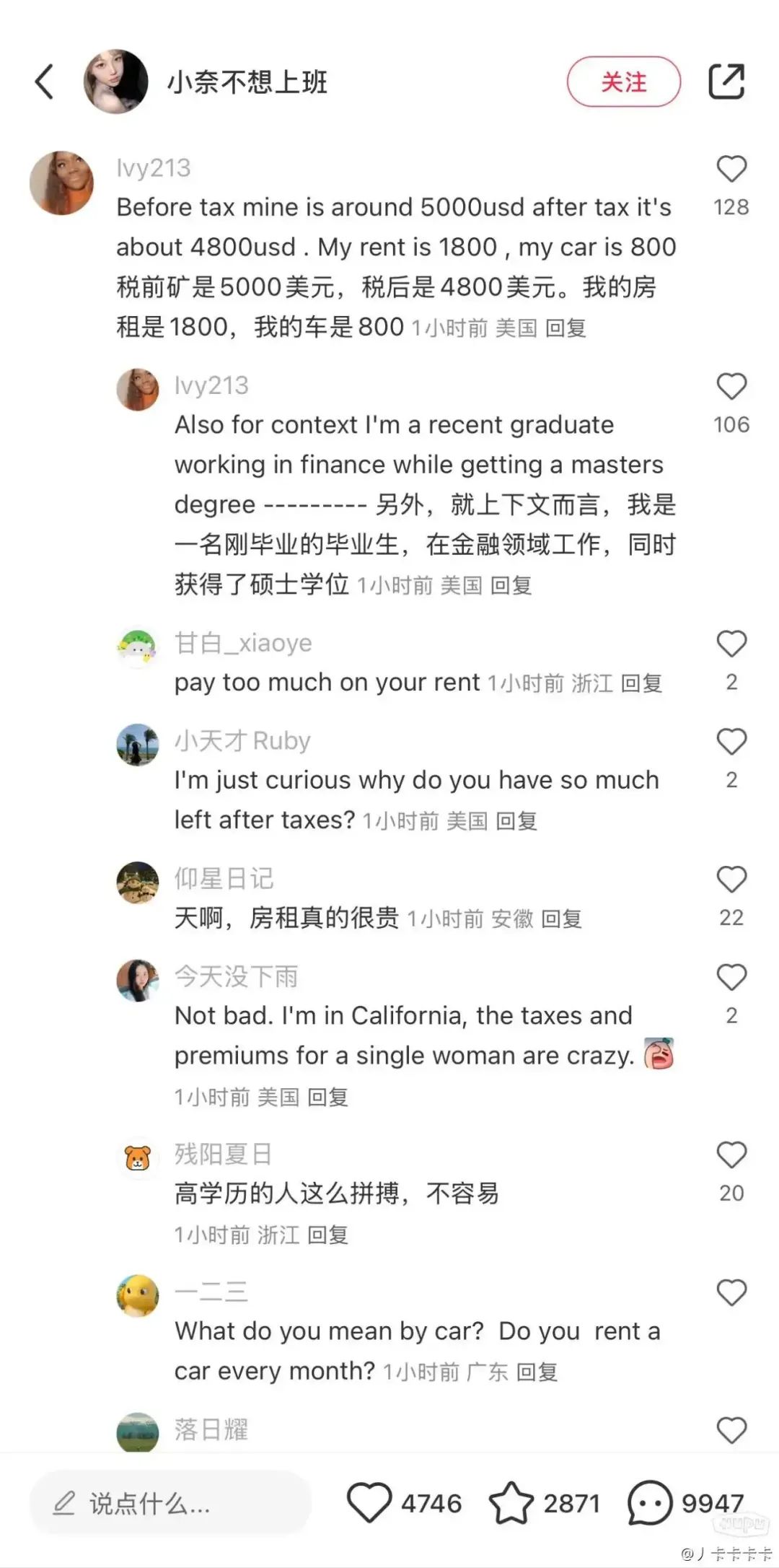Share this post via the top-right icon

[726, 82]
